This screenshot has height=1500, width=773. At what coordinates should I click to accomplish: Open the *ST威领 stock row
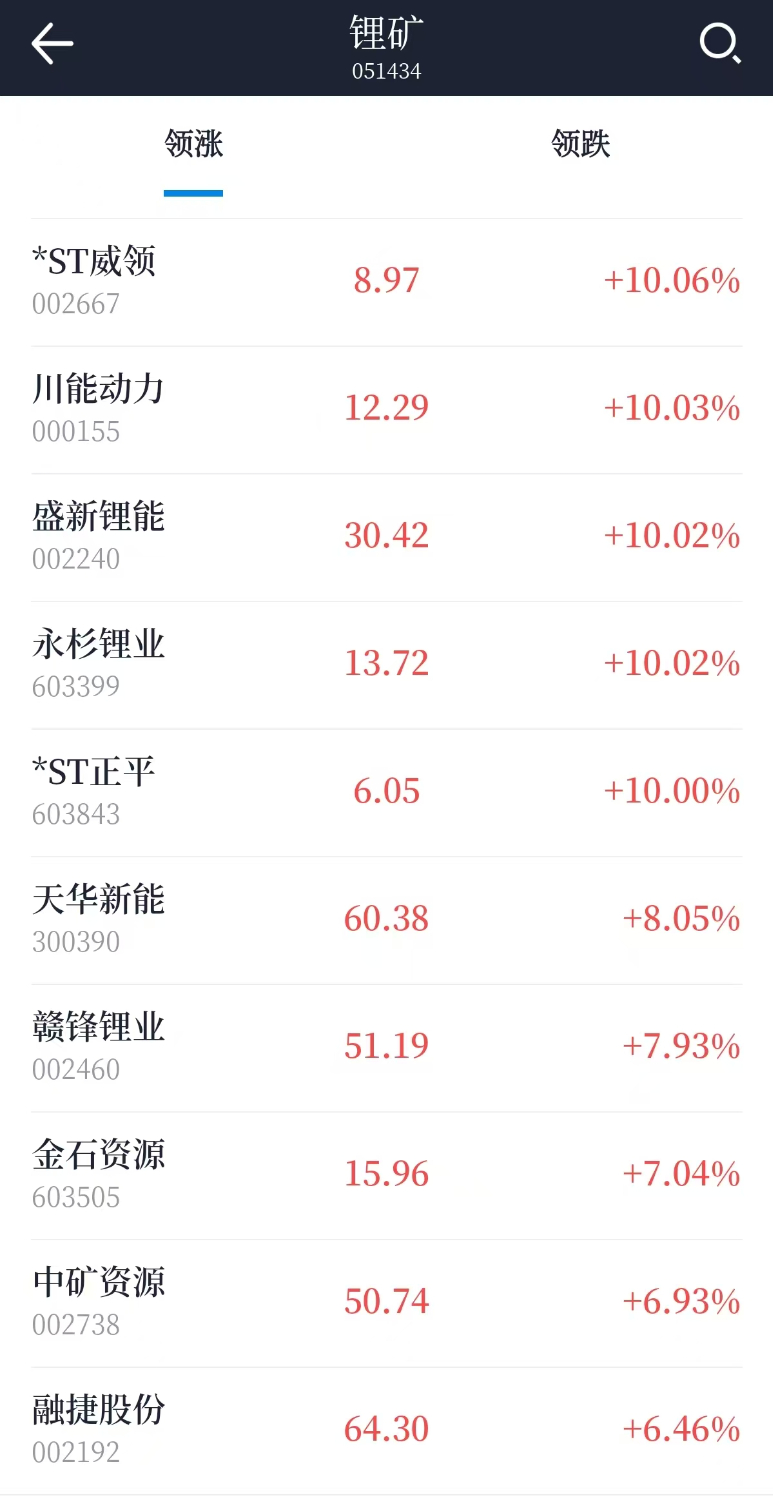click(387, 283)
